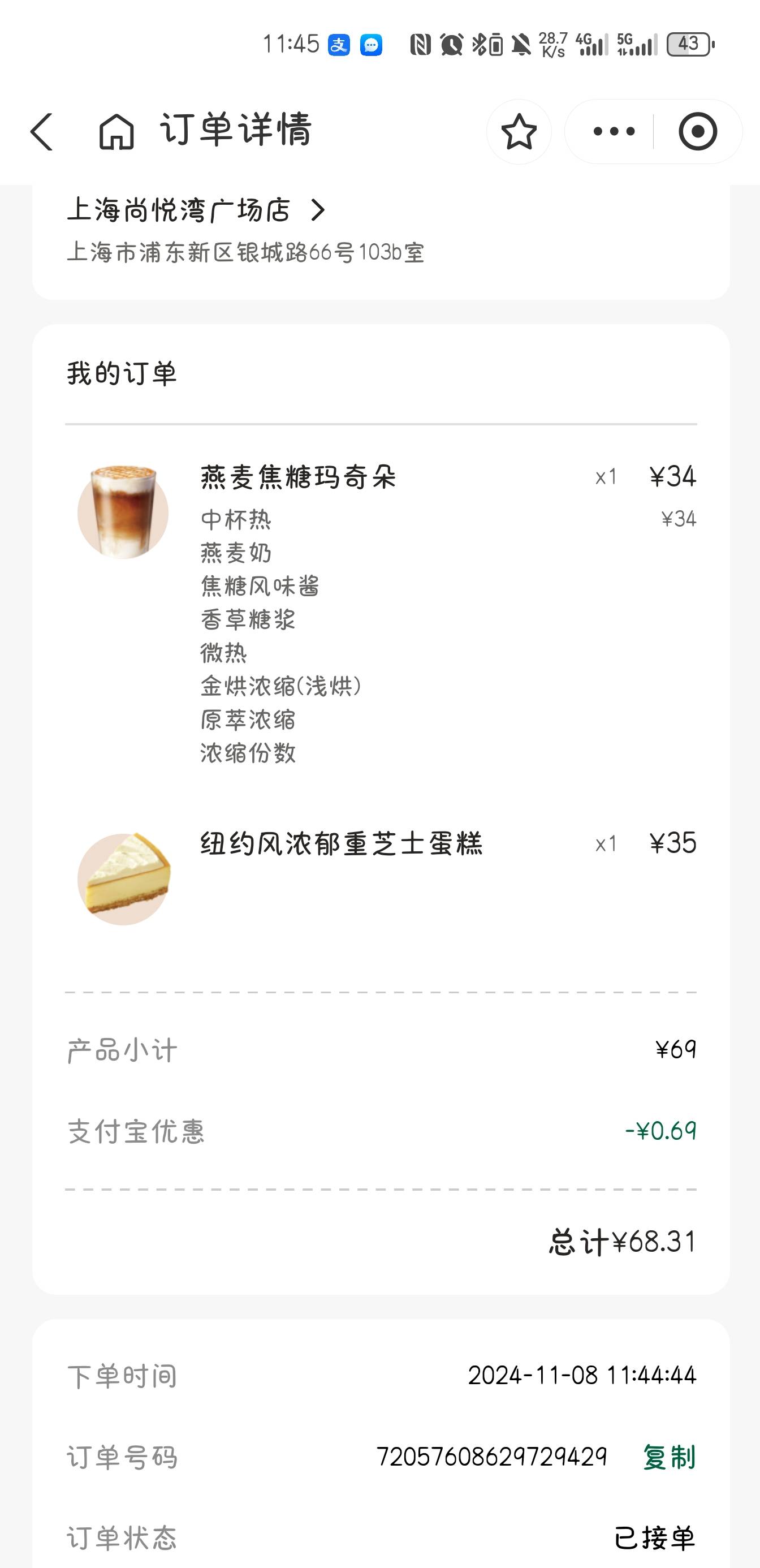The image size is (760, 1568).
Task: Copy the order number with 复制
Action: coord(669,1457)
